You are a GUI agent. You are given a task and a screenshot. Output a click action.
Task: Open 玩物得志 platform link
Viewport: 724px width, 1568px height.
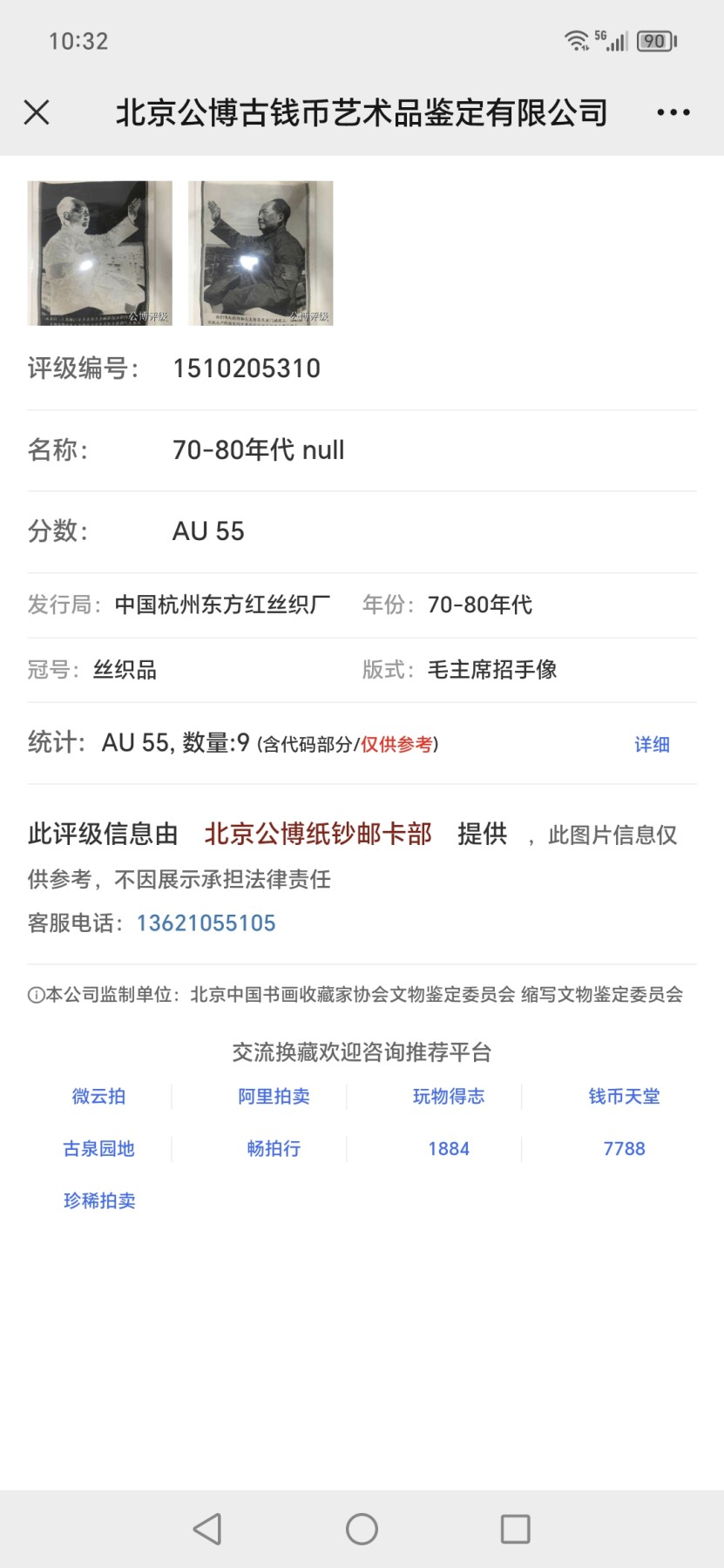[449, 1097]
